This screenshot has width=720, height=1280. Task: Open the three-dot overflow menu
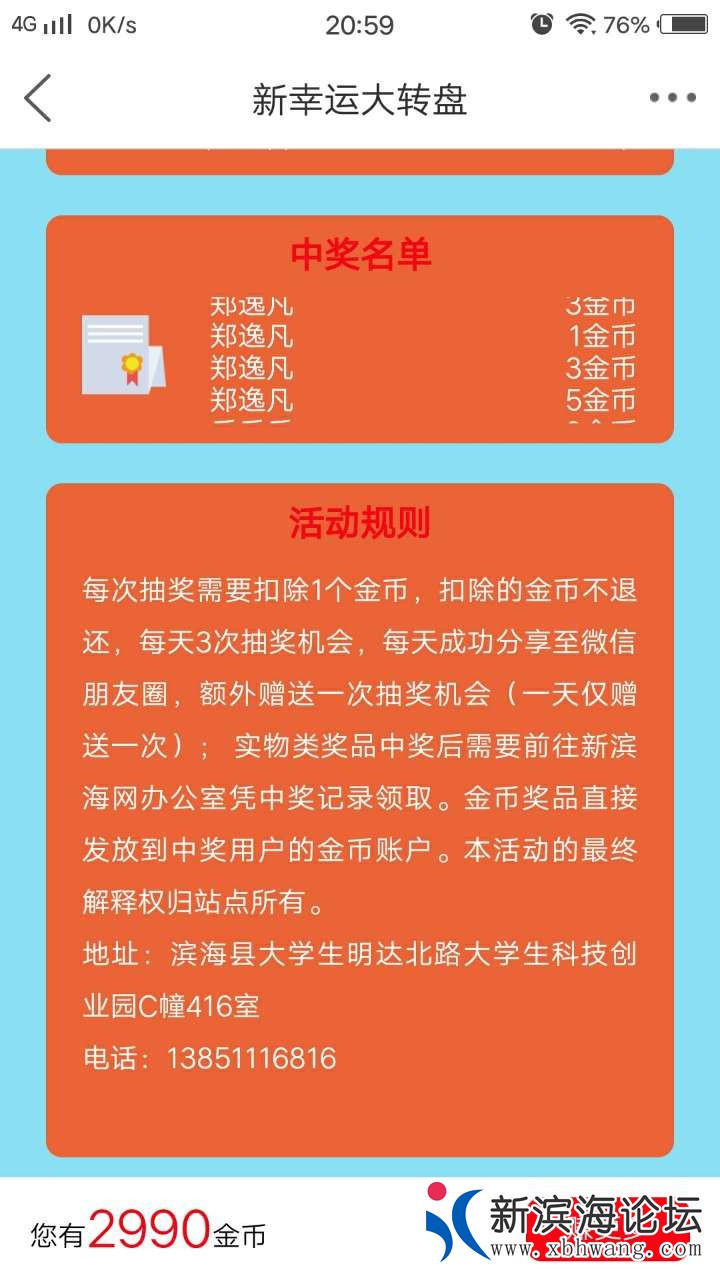[x=672, y=98]
